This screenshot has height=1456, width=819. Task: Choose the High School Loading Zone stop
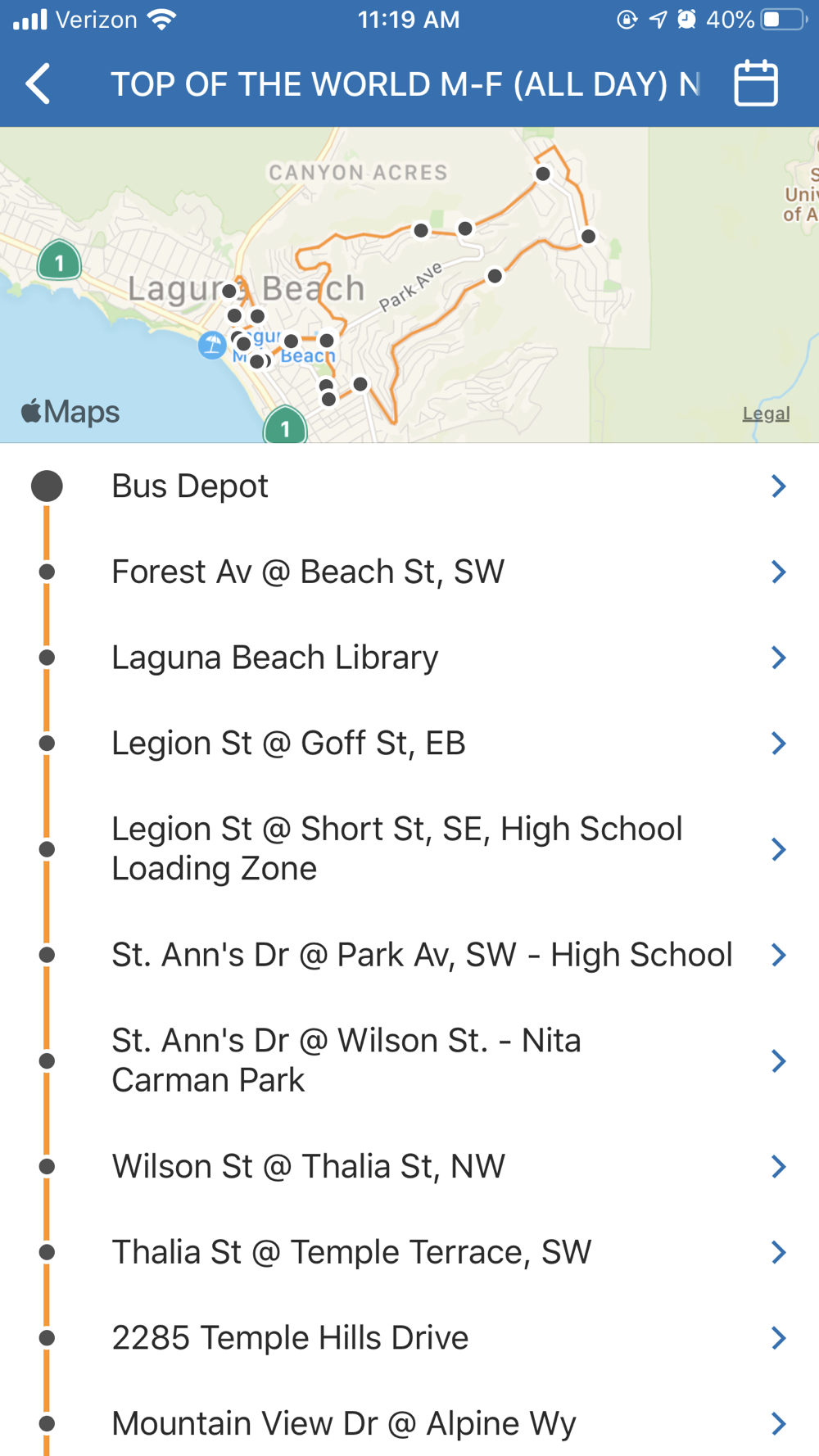click(409, 848)
